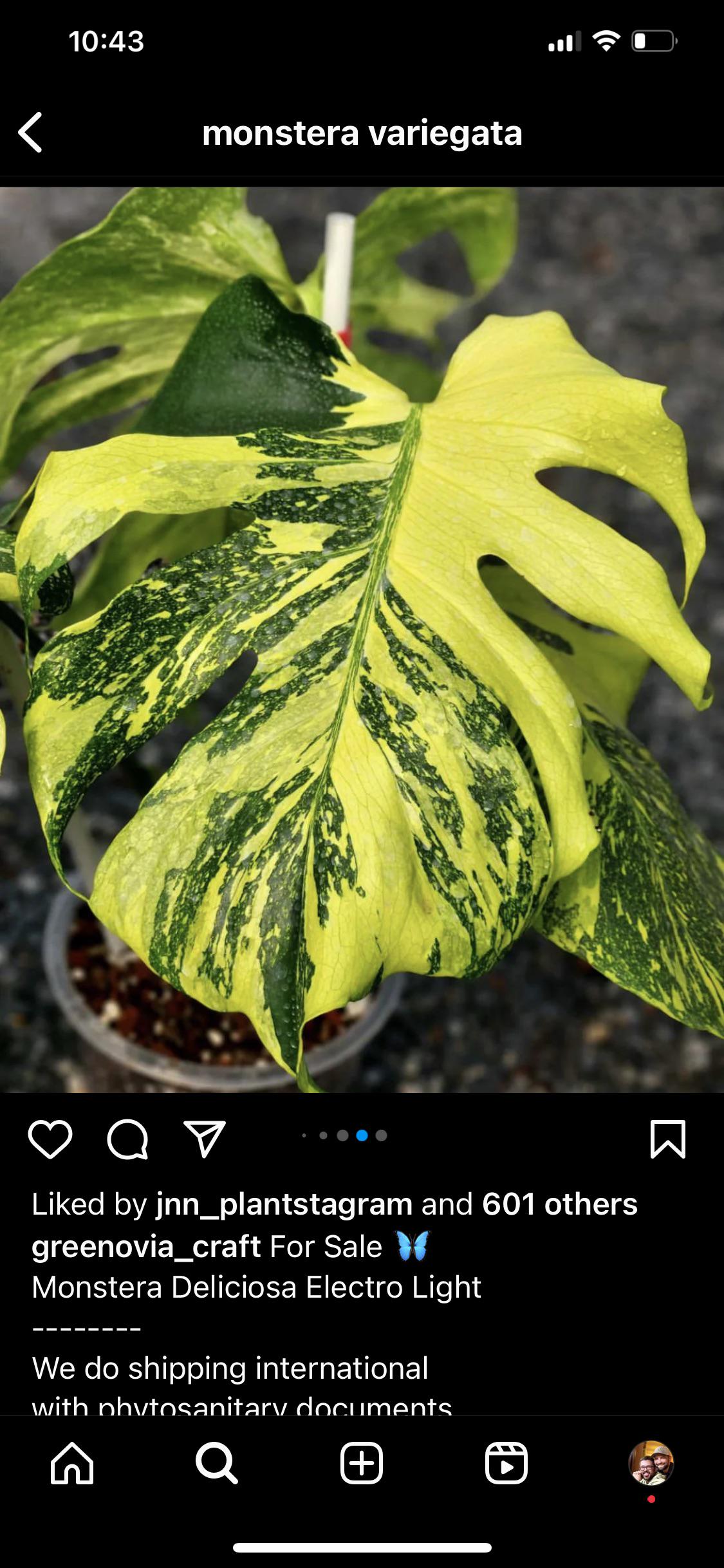The image size is (724, 1568).
Task: Tap the Wi-Fi icon in status bar
Action: [607, 40]
